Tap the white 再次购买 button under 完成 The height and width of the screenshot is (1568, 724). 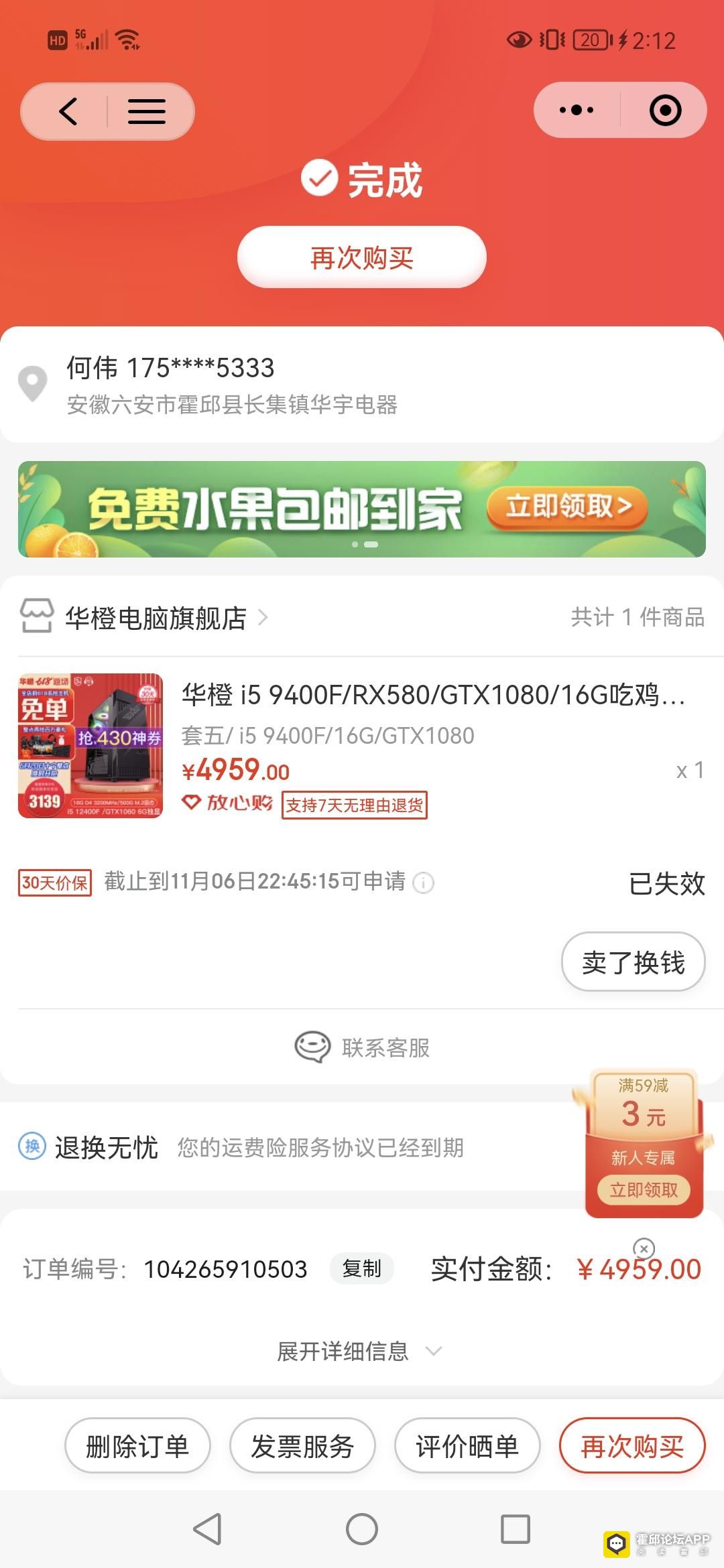pos(361,258)
